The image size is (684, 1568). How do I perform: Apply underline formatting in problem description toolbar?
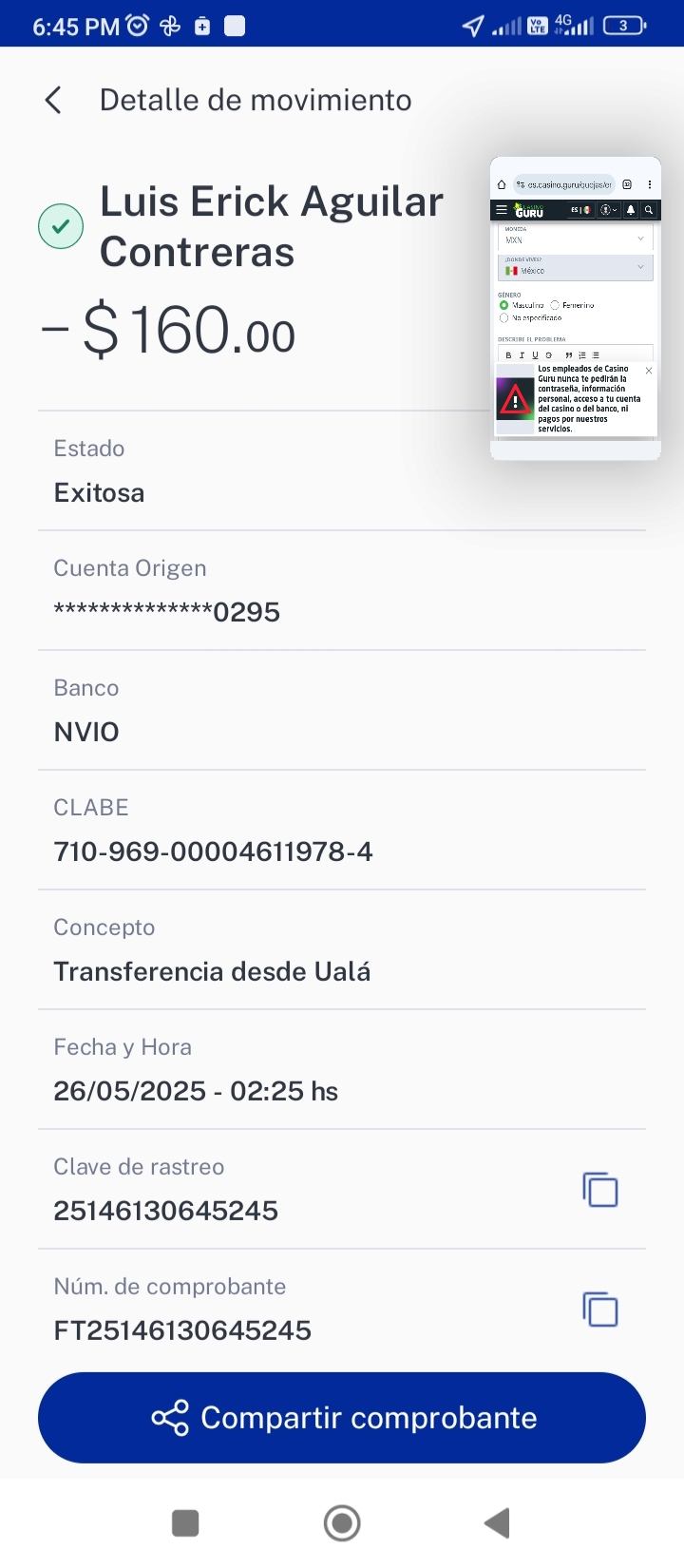pos(535,355)
